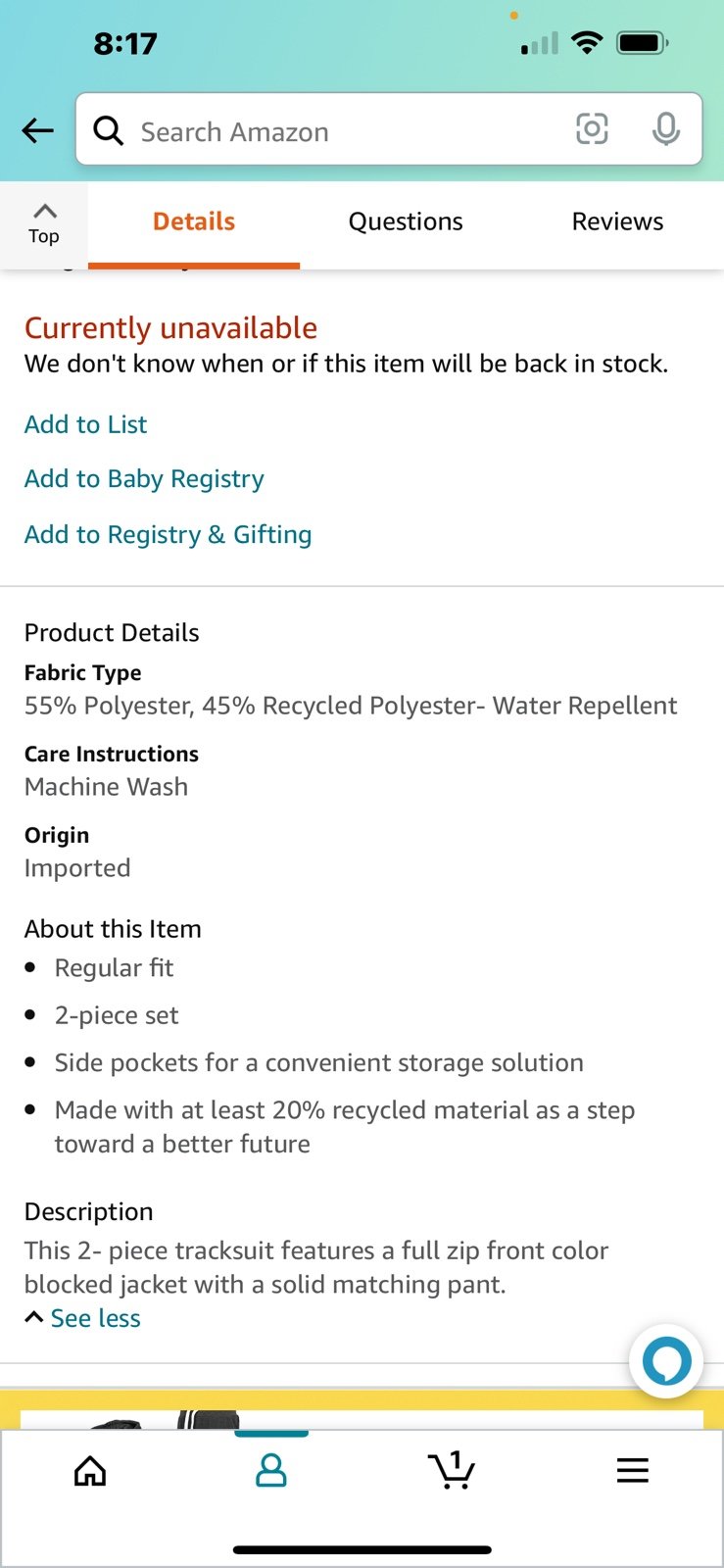
Task: Switch to the Questions tab
Action: (406, 221)
